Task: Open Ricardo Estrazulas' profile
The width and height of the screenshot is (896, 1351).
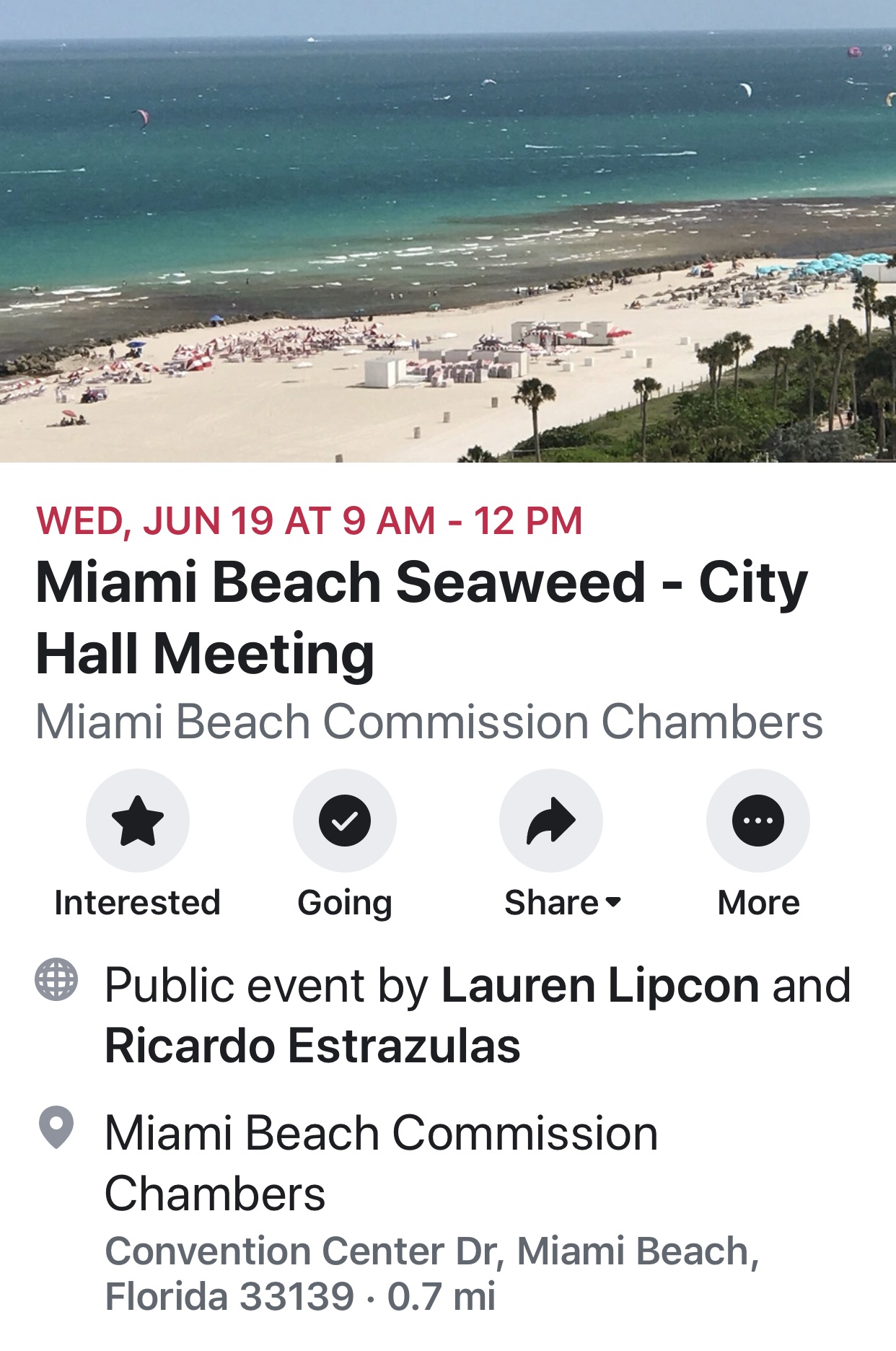Action: pos(312,1046)
